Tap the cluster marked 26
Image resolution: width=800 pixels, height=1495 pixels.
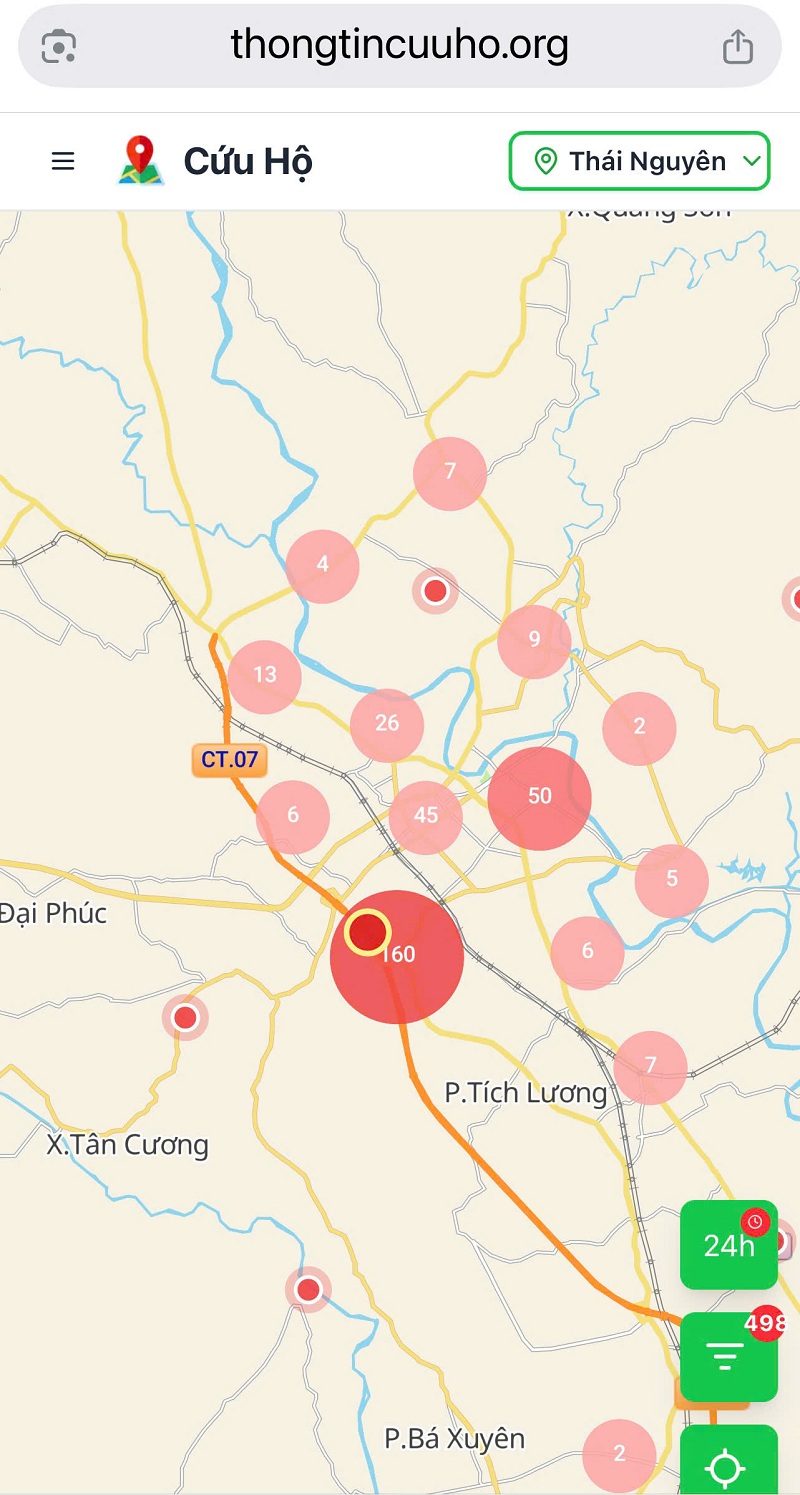tap(387, 724)
